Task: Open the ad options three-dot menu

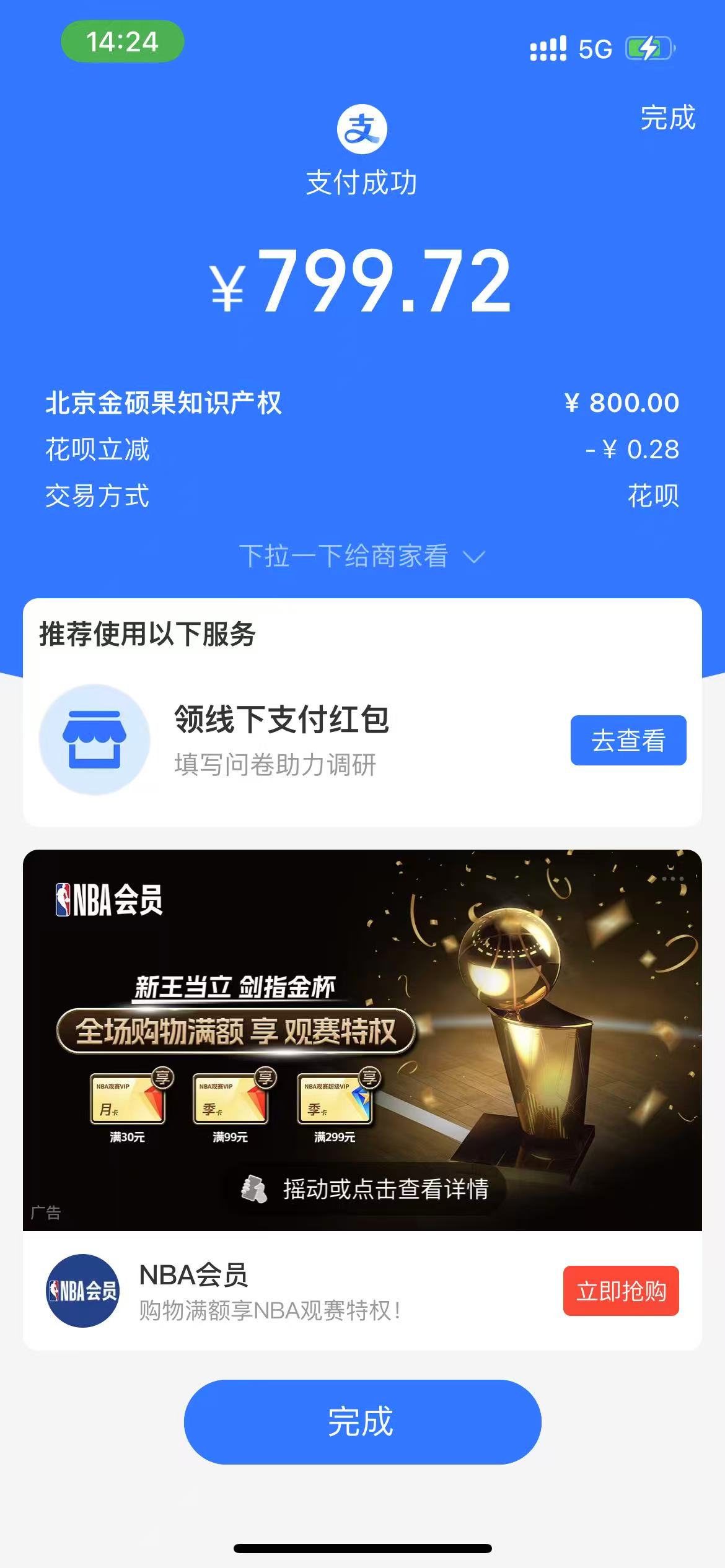Action: [x=672, y=878]
